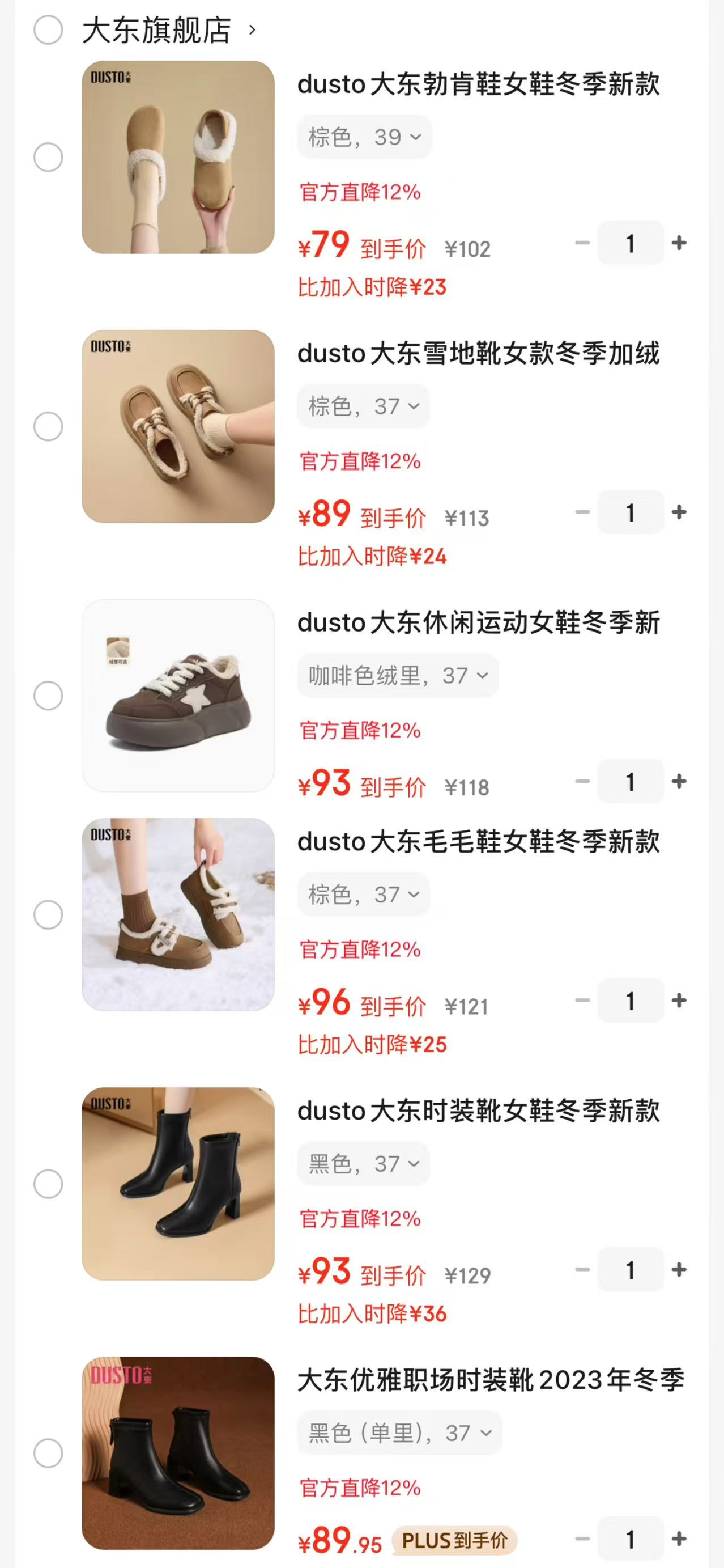Select the 勃肯鞋 item checkbox

pyautogui.click(x=48, y=157)
